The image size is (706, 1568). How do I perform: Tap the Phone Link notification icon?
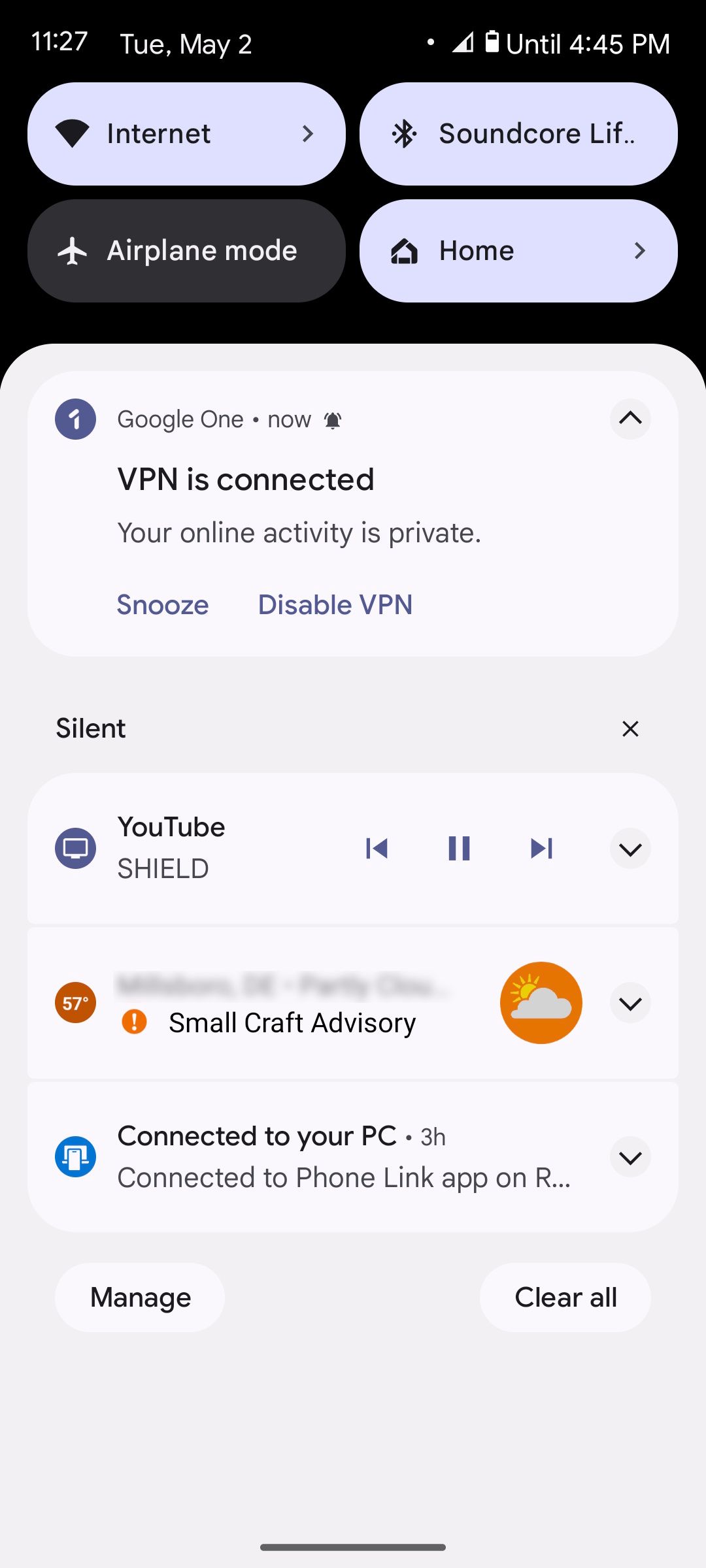pyautogui.click(x=75, y=1156)
